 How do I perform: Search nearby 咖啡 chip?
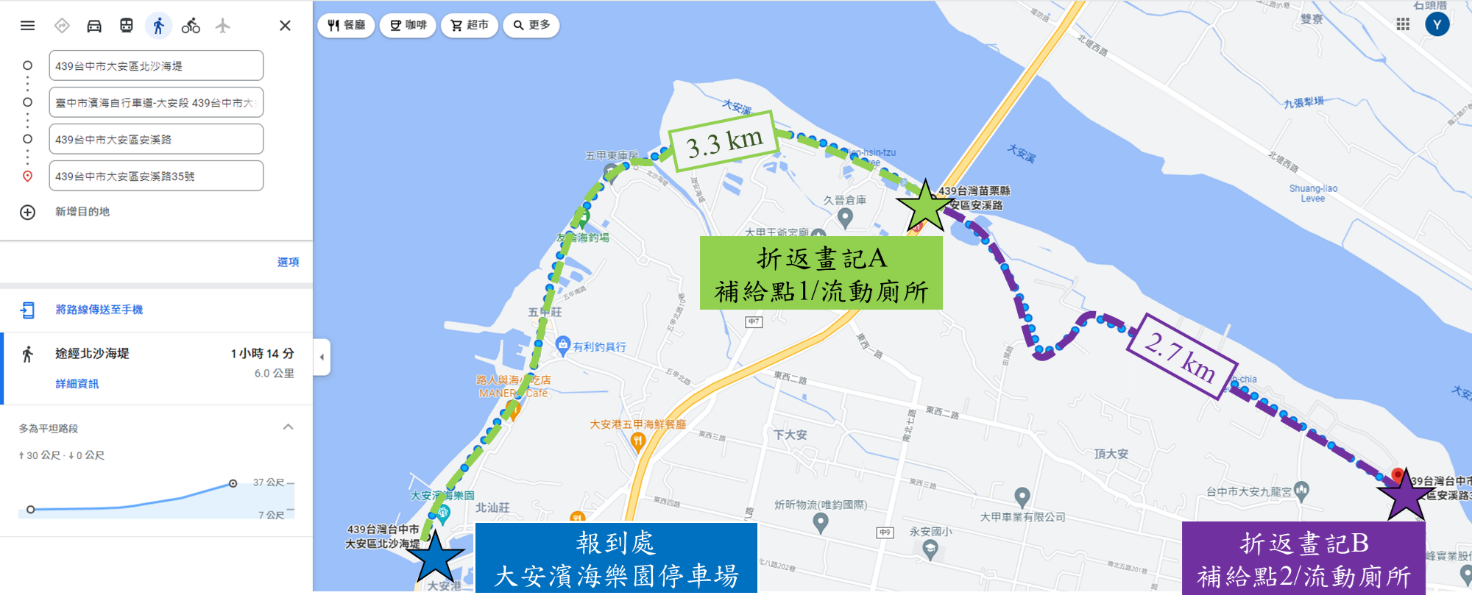407,26
